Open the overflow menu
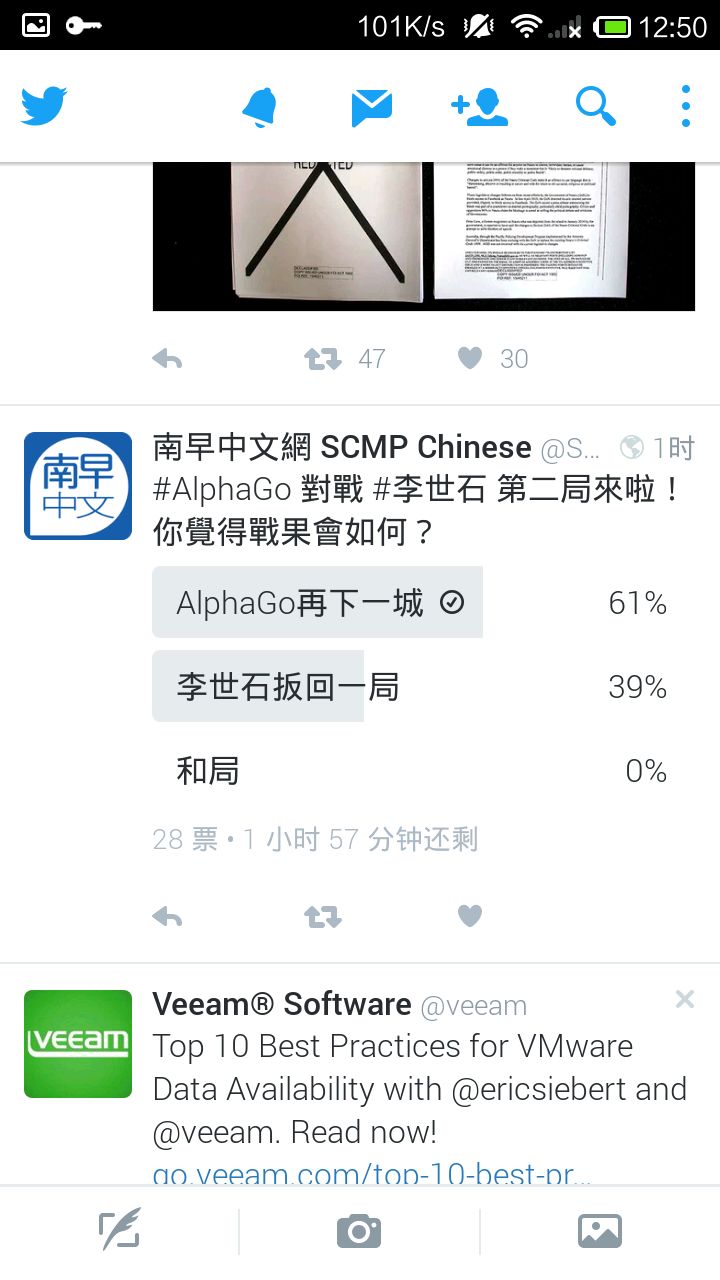Viewport: 720px width, 1280px height. (685, 106)
